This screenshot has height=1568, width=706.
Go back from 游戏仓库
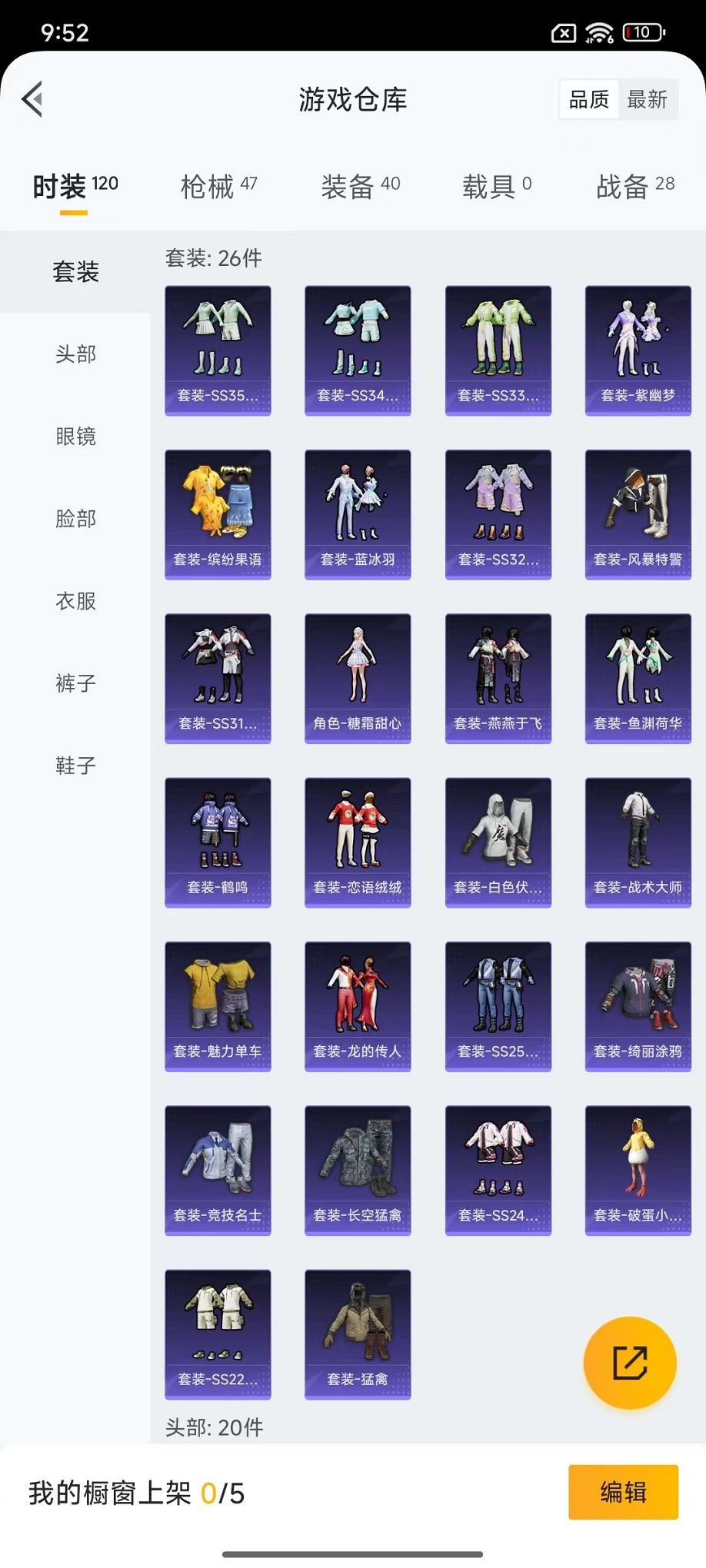(33, 99)
